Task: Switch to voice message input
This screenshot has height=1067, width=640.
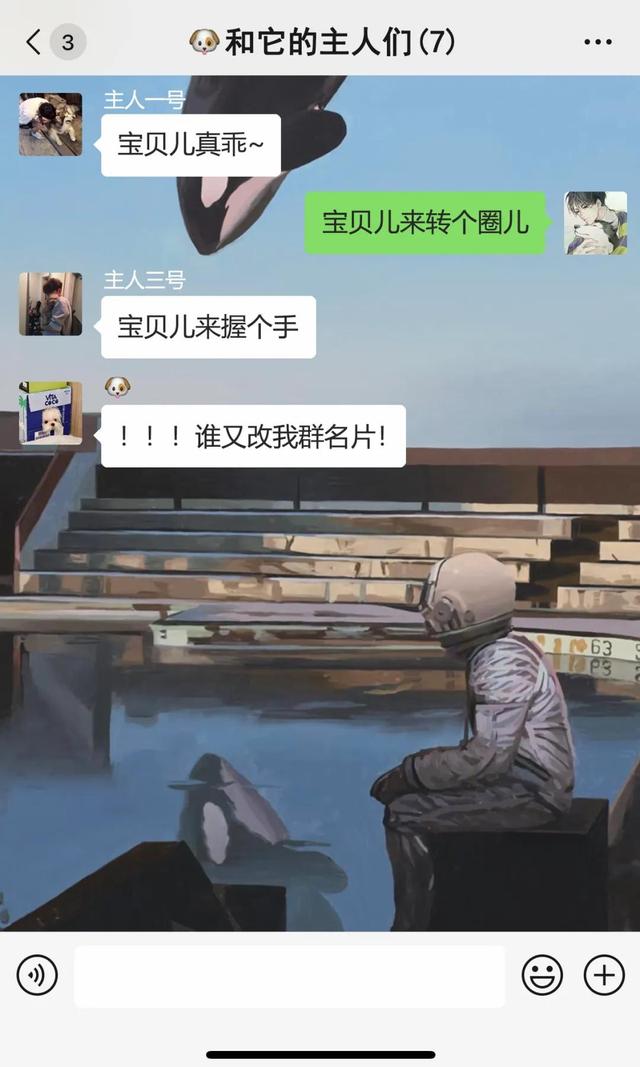Action: pyautogui.click(x=37, y=975)
